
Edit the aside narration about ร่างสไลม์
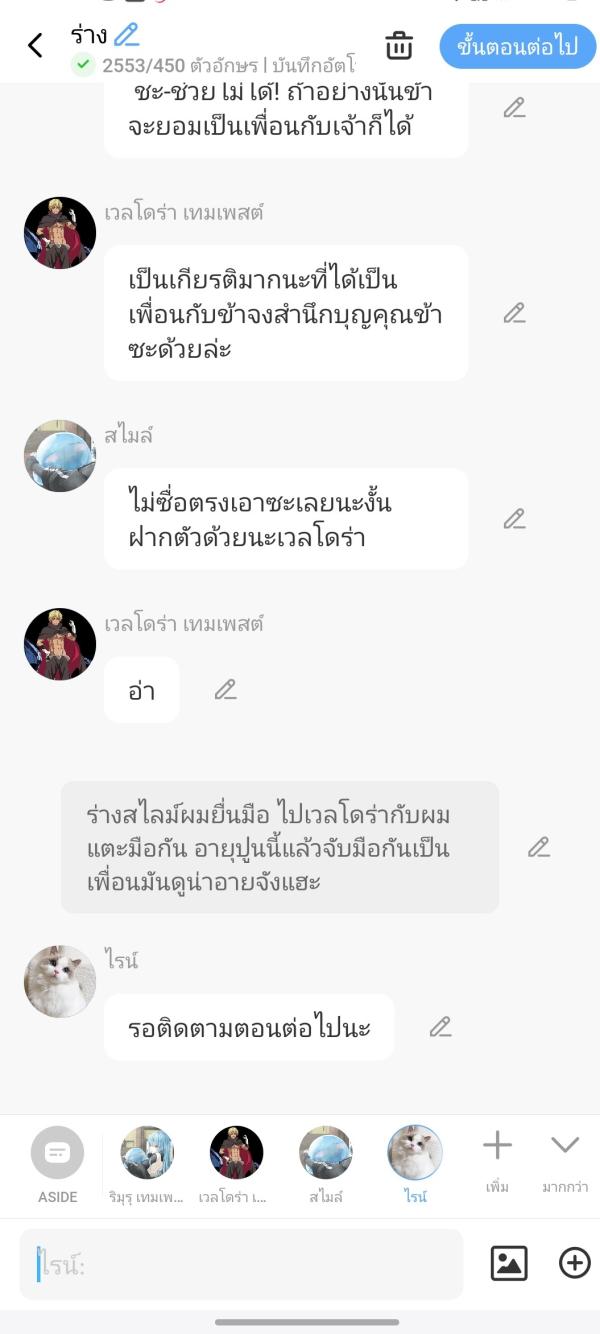click(539, 847)
